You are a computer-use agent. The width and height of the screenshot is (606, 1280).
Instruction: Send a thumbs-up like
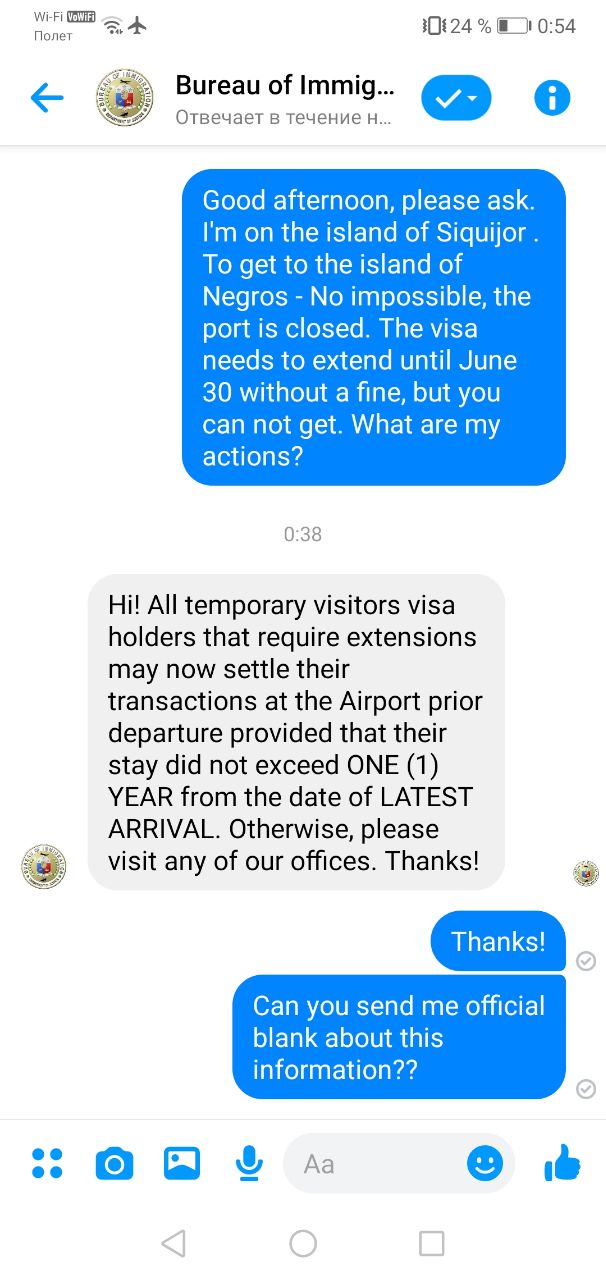coord(562,1163)
